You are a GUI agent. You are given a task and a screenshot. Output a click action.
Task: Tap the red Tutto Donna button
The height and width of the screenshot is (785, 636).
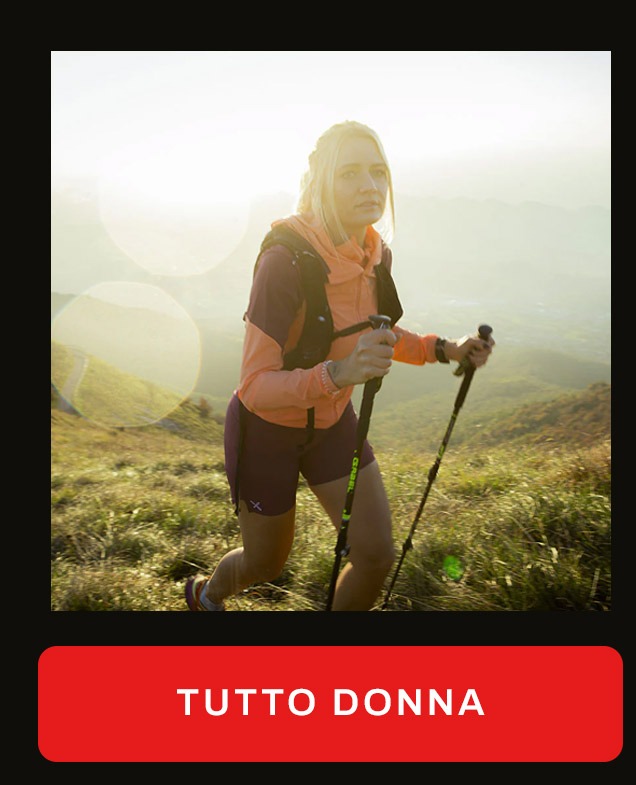point(330,703)
